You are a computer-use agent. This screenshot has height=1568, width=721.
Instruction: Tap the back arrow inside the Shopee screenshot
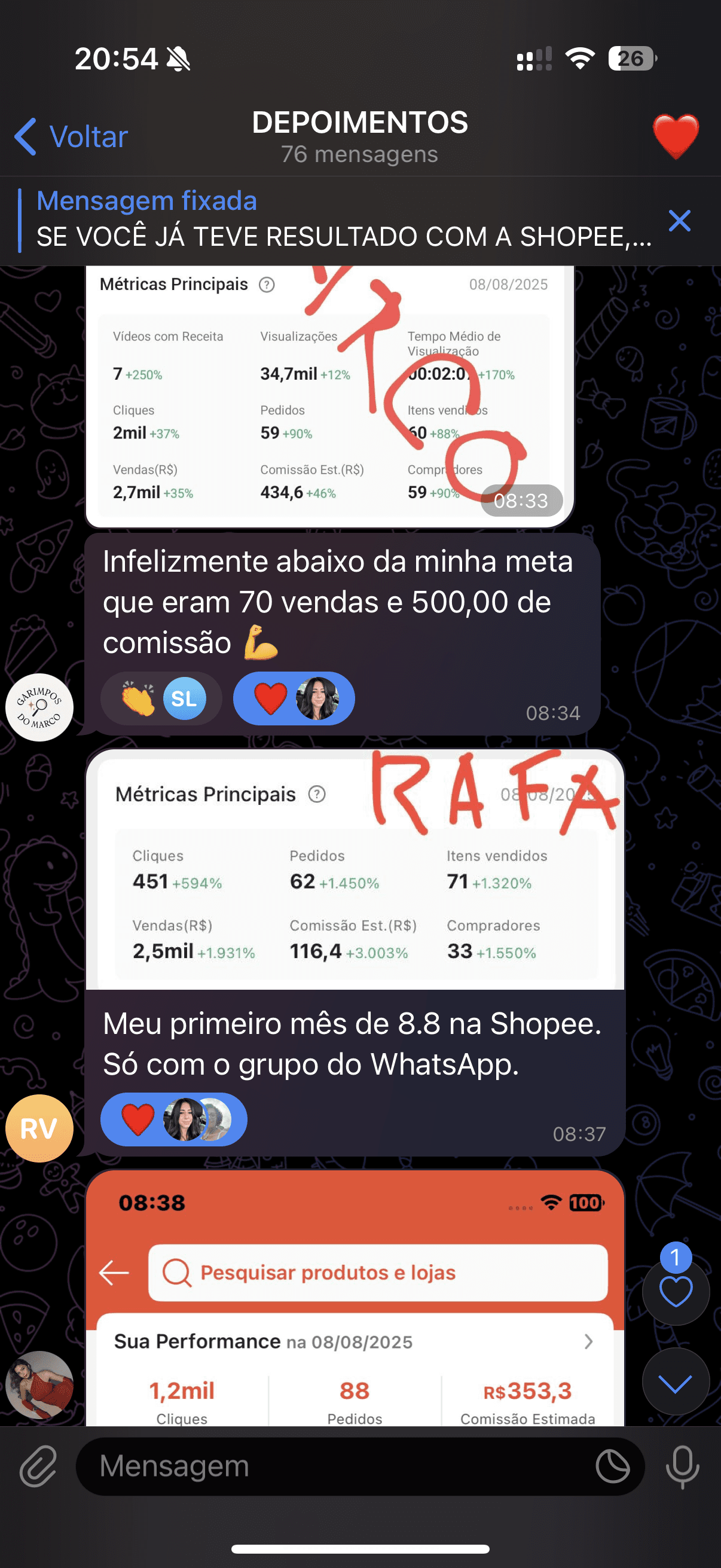[112, 1271]
